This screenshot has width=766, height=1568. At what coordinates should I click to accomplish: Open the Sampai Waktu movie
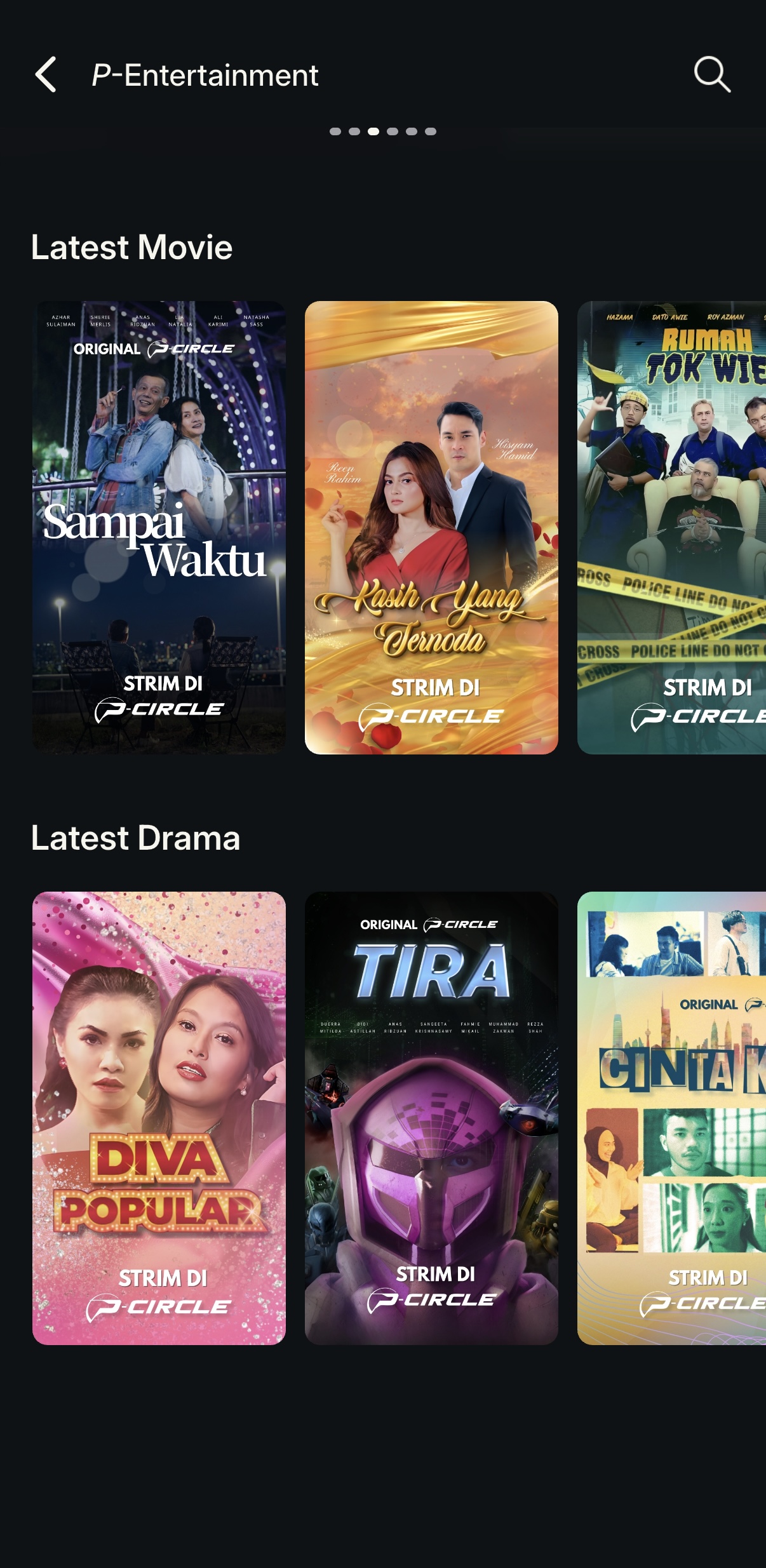click(159, 527)
